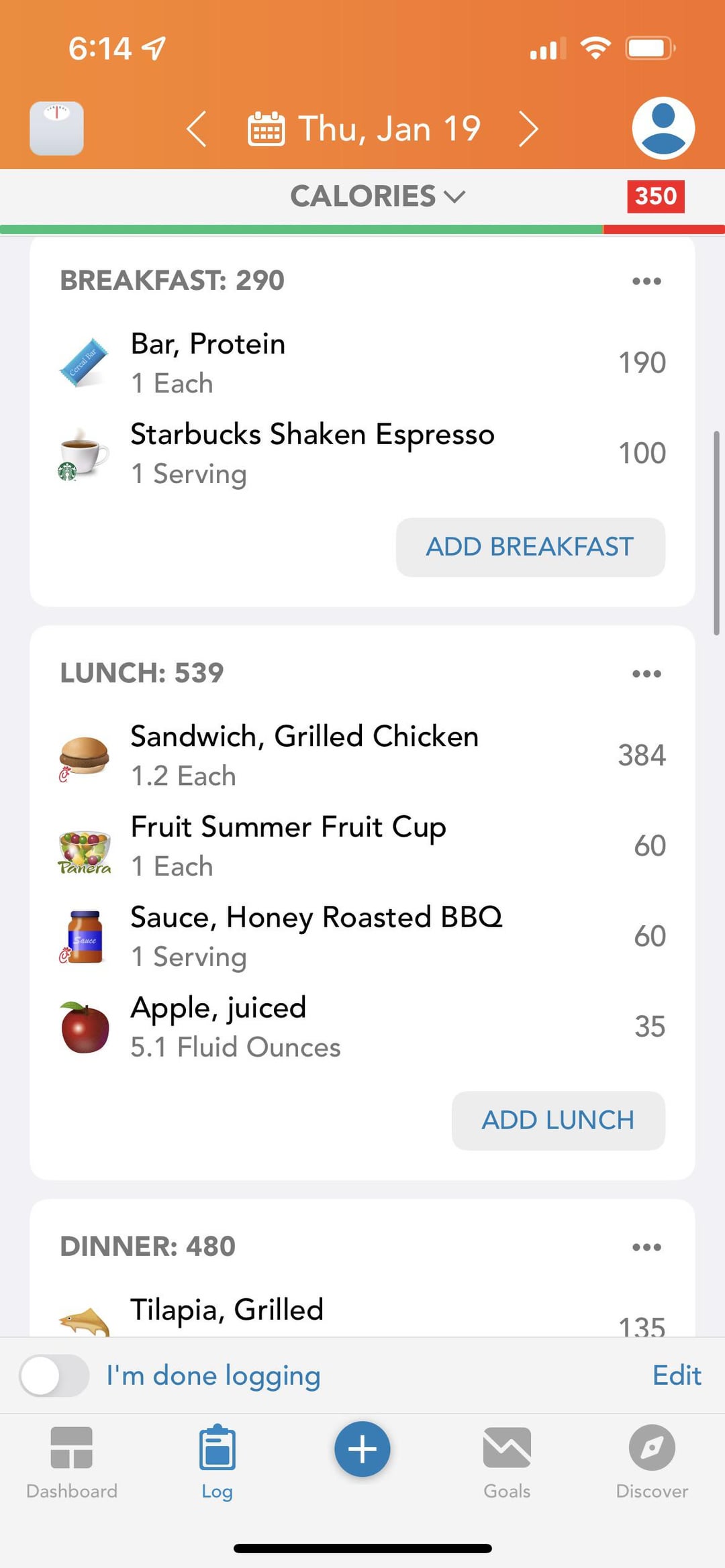Tap ADD BREAKFAST button
The image size is (725, 1568).
point(530,547)
